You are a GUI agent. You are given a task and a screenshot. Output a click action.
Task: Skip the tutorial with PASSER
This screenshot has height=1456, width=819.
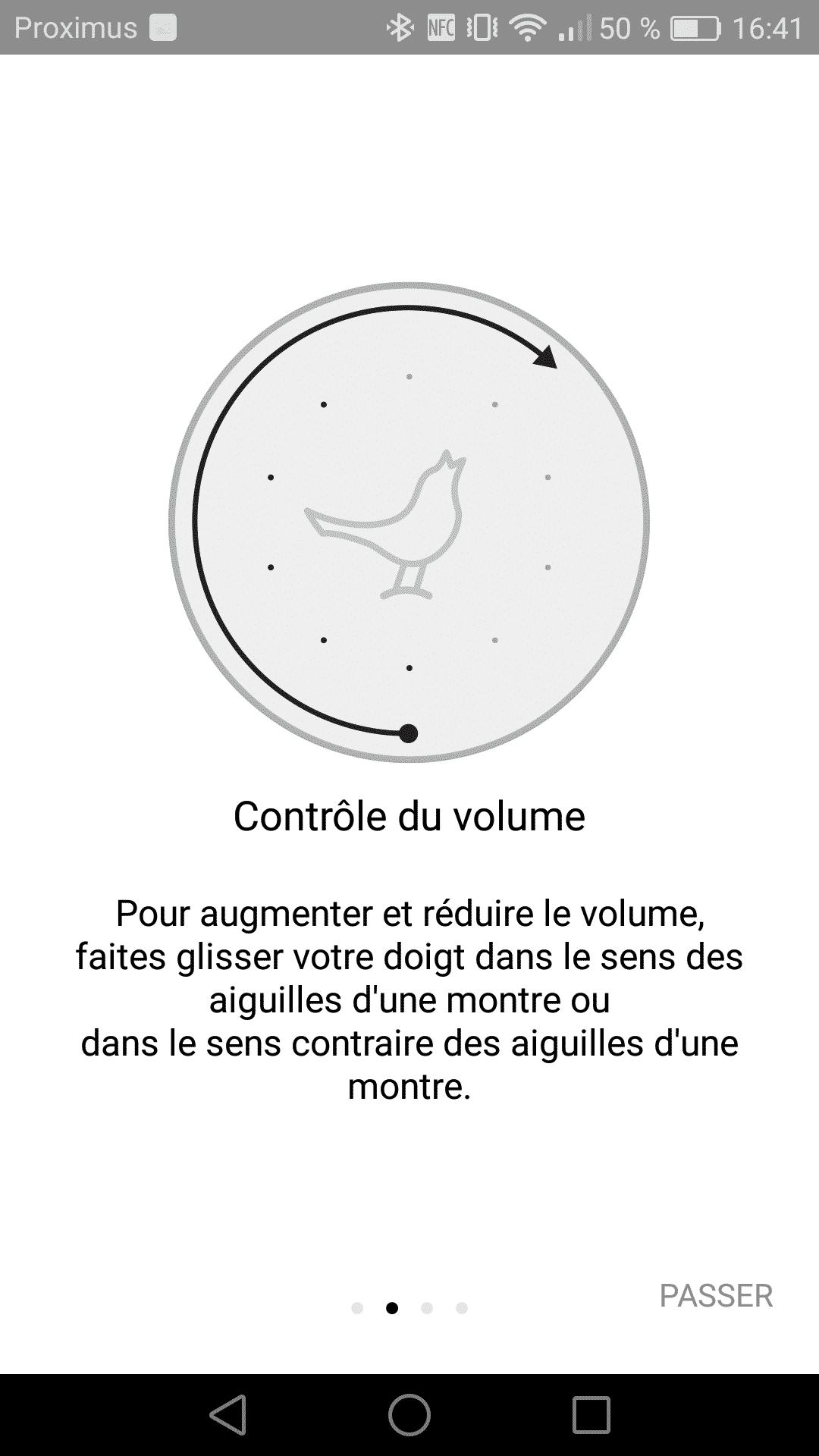point(716,1295)
